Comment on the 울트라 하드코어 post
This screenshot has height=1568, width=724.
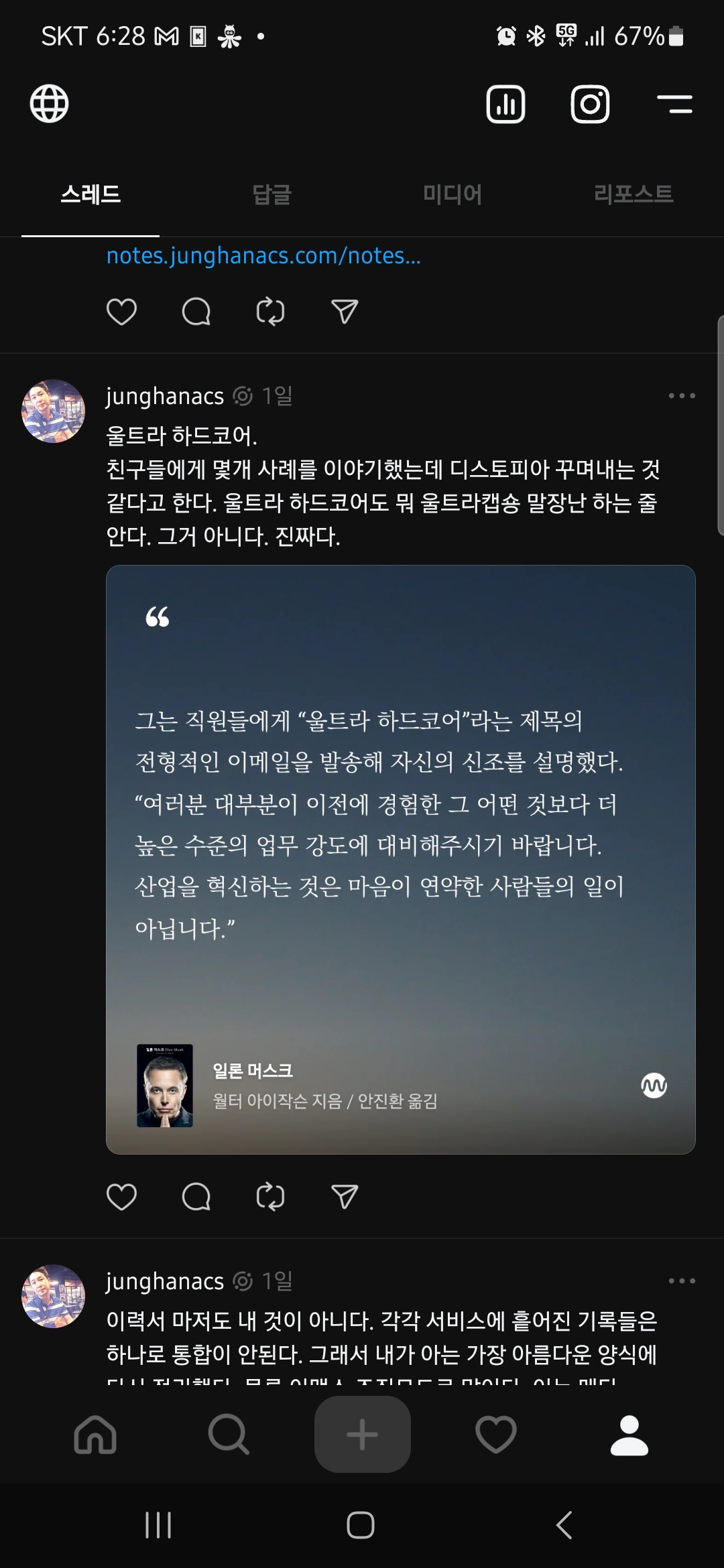pos(196,1196)
